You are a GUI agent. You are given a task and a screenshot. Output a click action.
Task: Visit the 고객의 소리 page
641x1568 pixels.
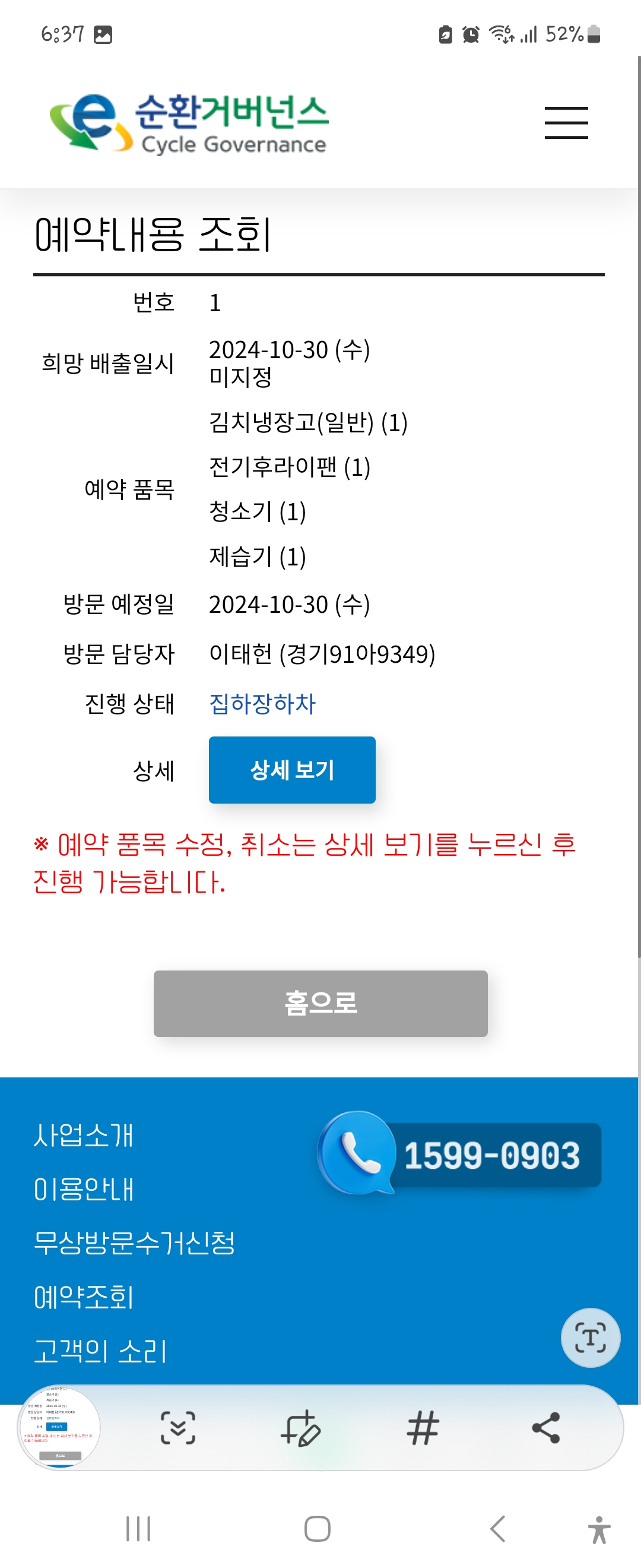click(x=100, y=1351)
